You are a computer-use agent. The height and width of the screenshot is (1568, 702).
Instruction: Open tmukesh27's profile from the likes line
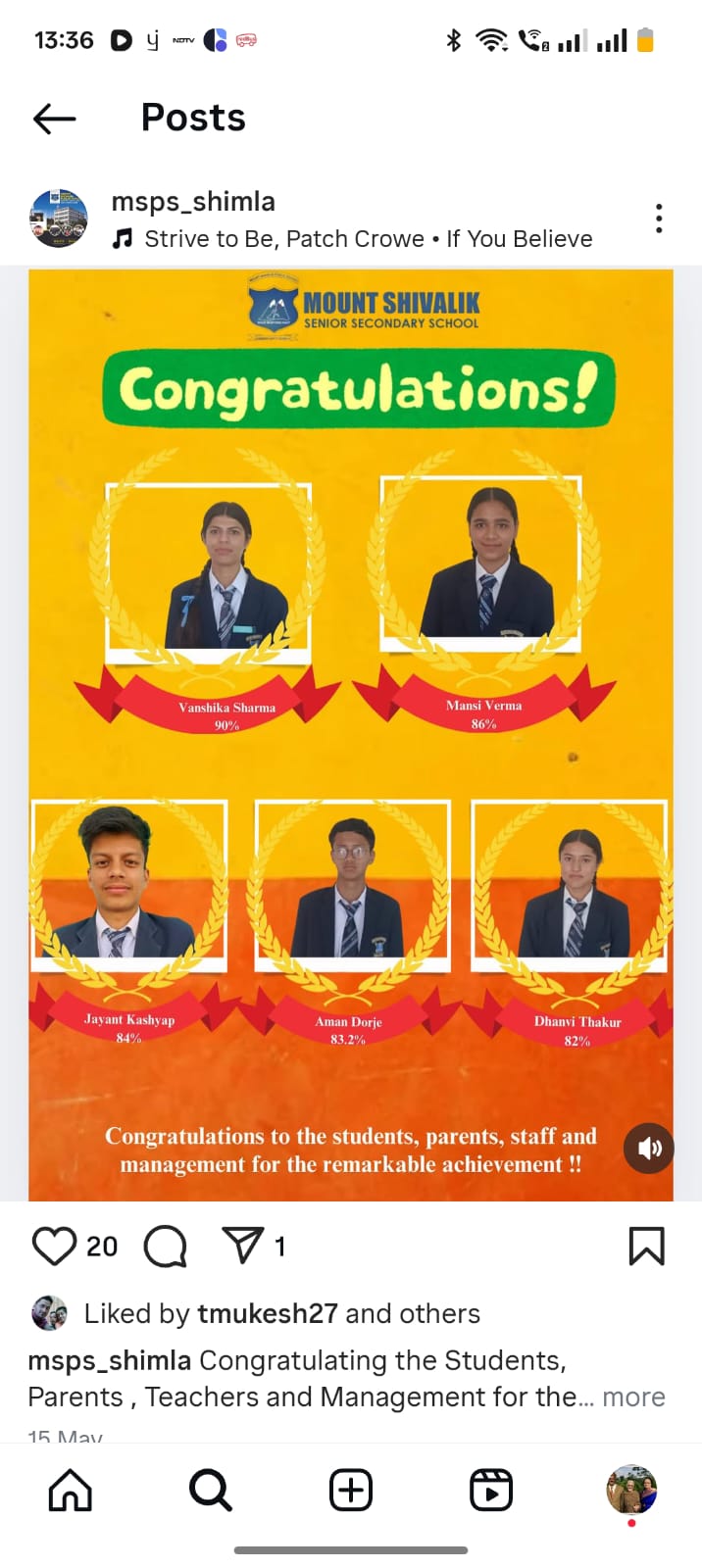(x=268, y=1313)
